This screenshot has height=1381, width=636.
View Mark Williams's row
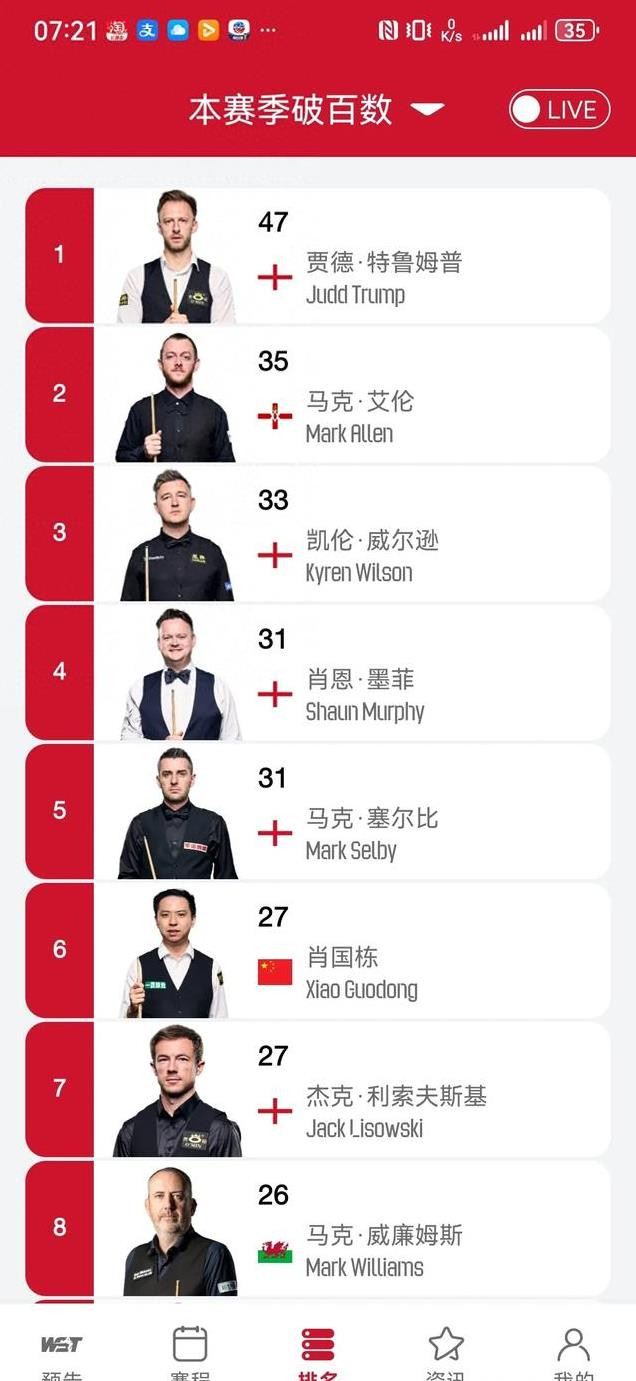pyautogui.click(x=318, y=1229)
